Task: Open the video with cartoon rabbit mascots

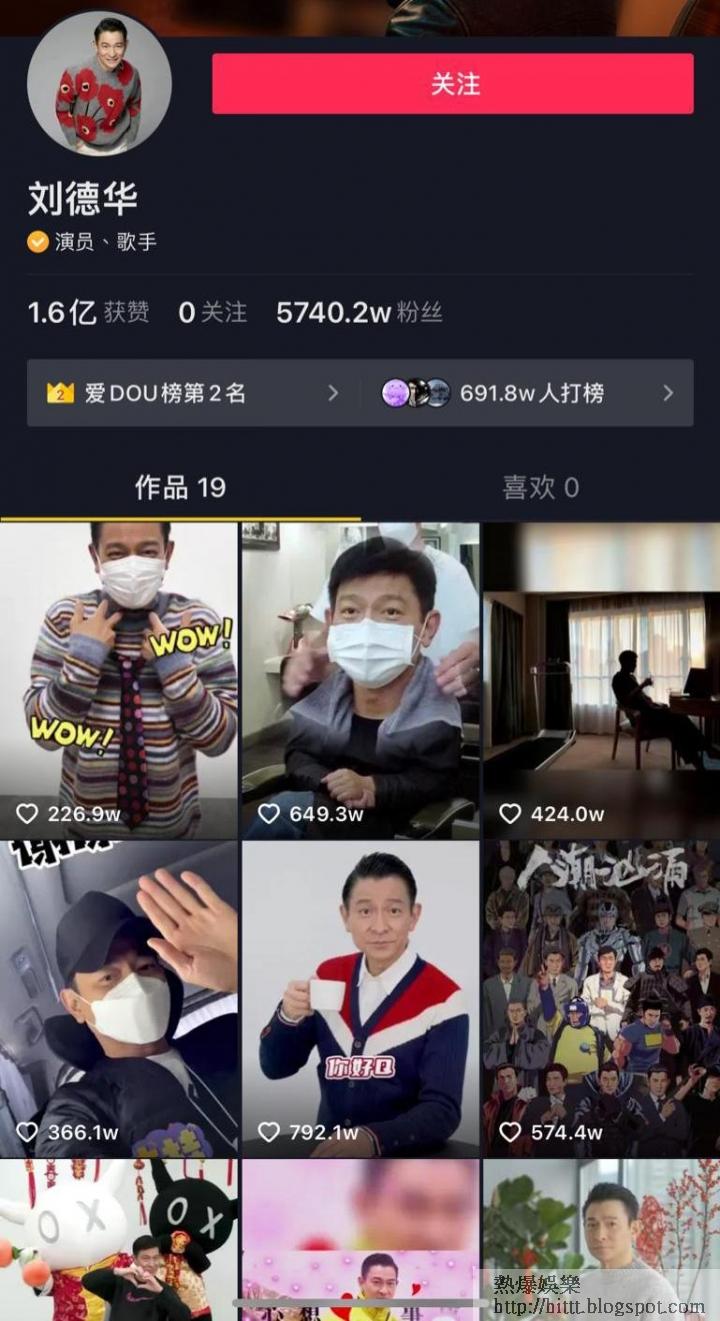Action: (x=119, y=1240)
